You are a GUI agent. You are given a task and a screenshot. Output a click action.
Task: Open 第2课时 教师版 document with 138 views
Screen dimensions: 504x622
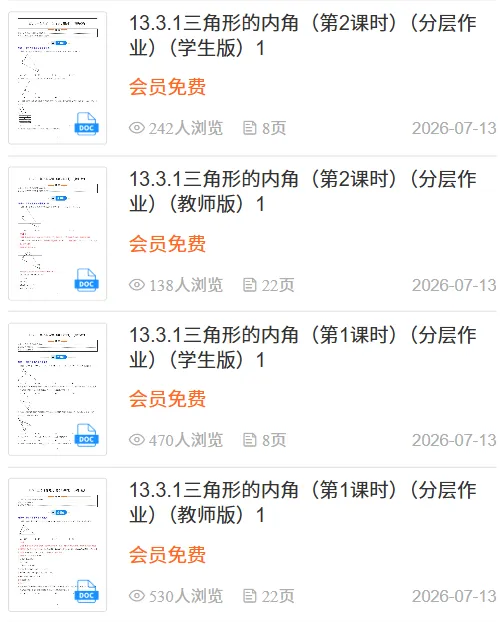(x=303, y=192)
